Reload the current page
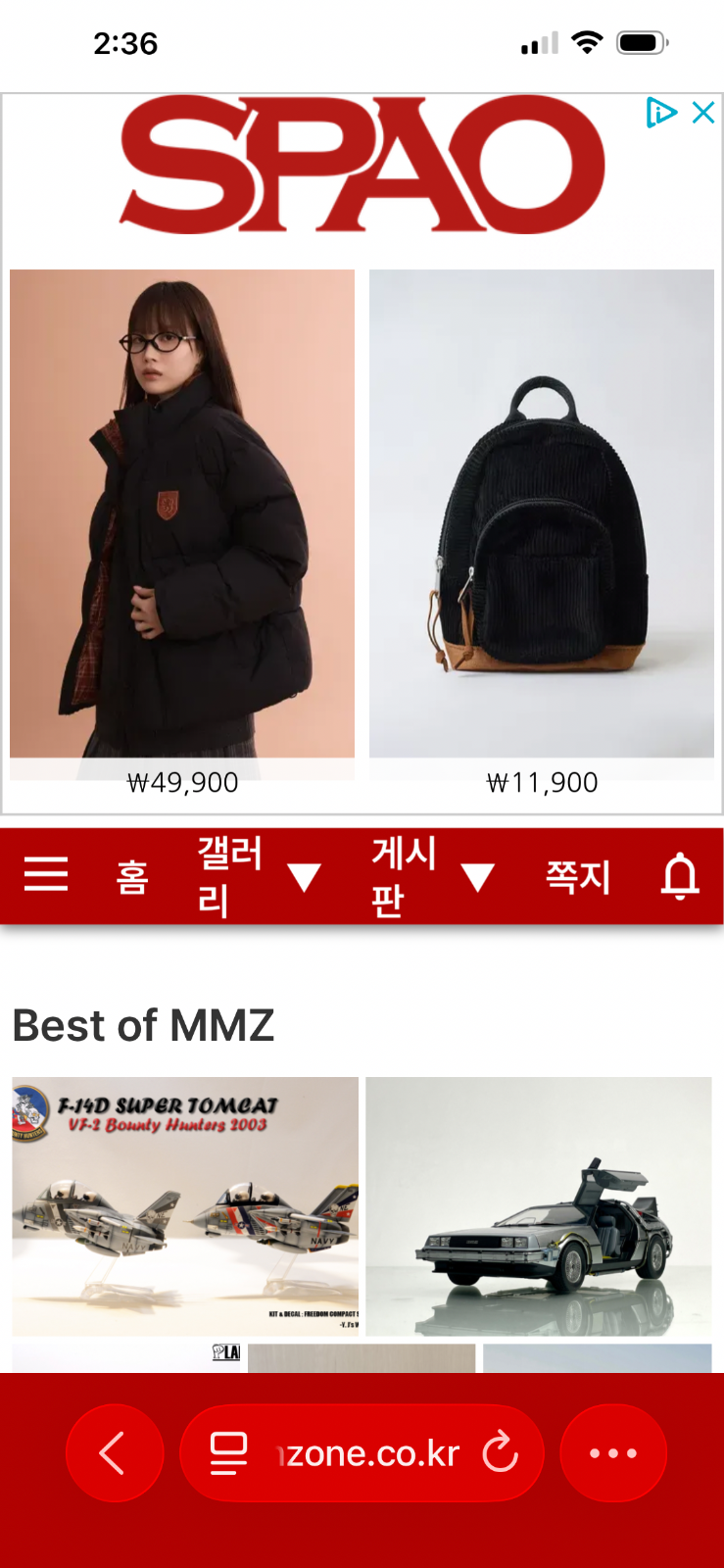Screen dimensions: 724x1568 [x=501, y=1452]
